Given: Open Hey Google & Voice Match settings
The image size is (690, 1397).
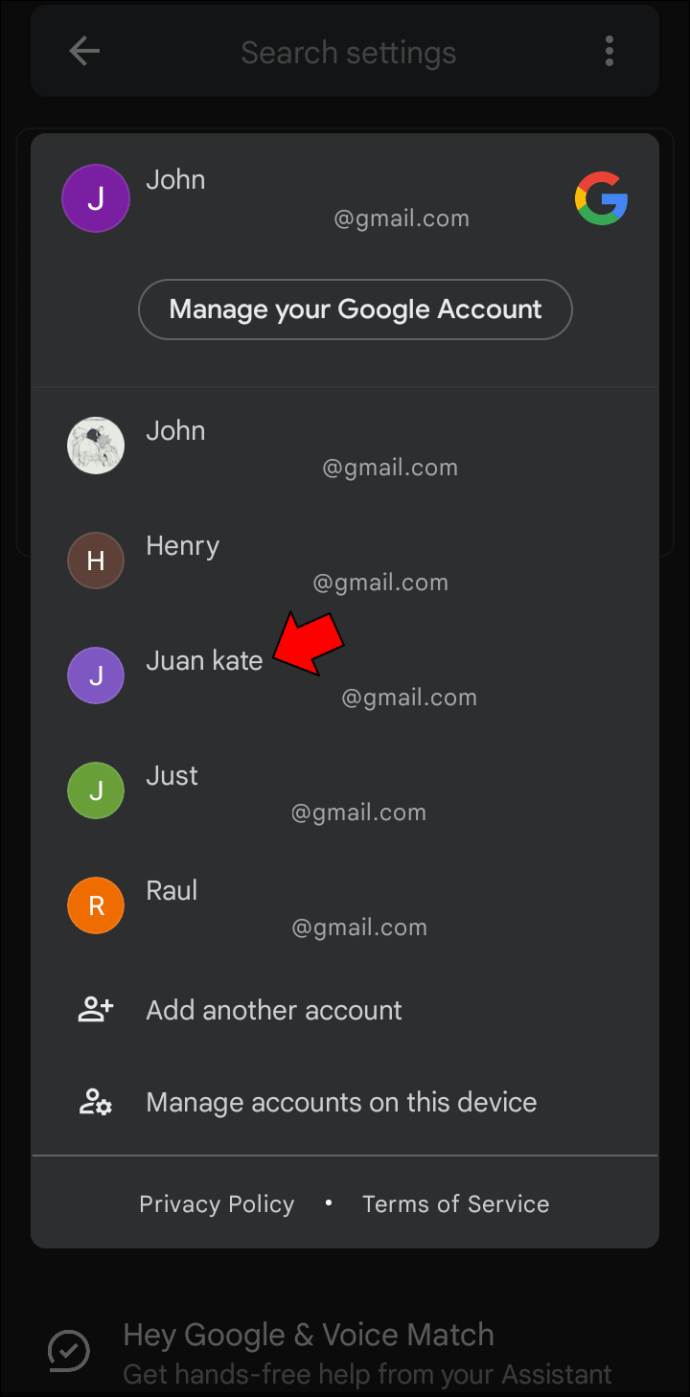Looking at the screenshot, I should tap(308, 1352).
